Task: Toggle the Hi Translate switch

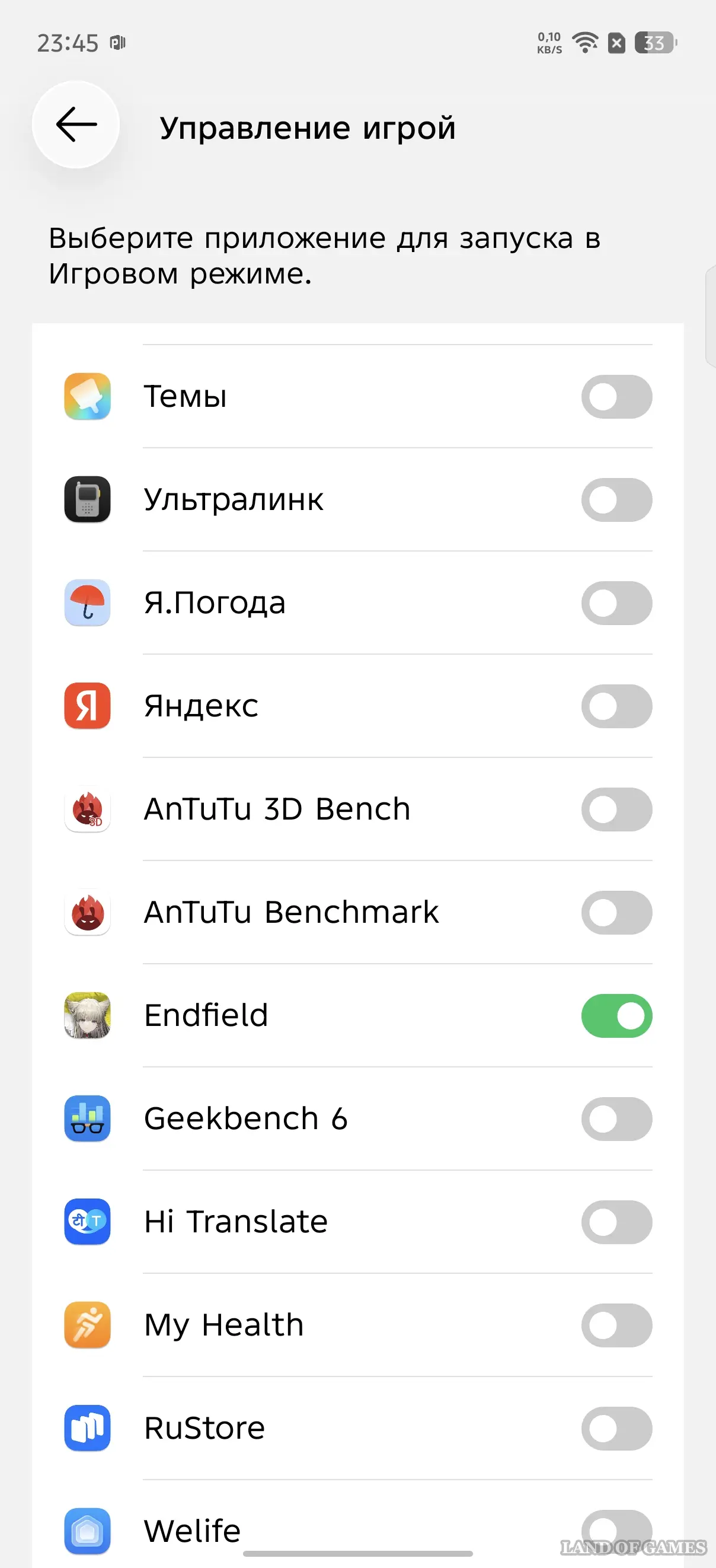Action: 616,1222
